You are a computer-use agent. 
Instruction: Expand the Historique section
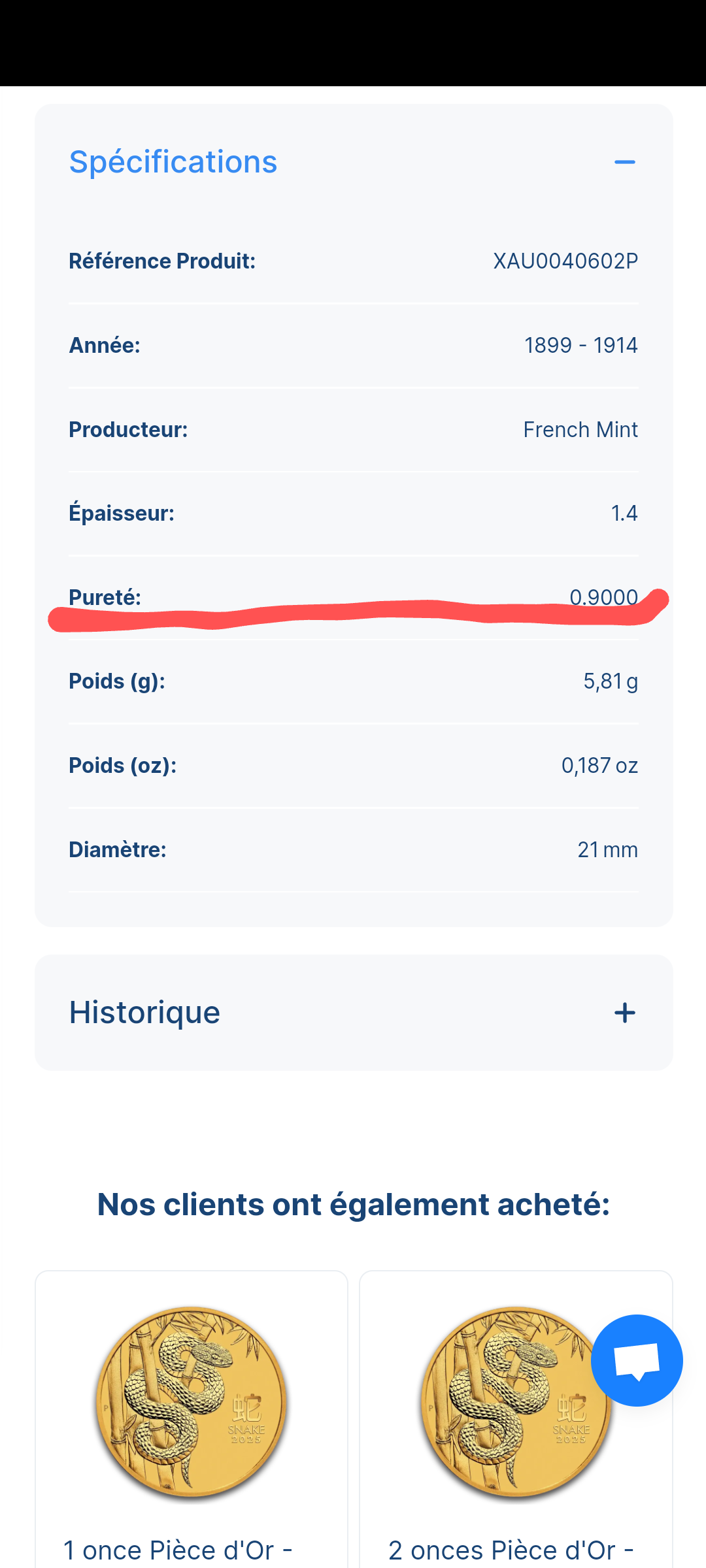tap(624, 1013)
